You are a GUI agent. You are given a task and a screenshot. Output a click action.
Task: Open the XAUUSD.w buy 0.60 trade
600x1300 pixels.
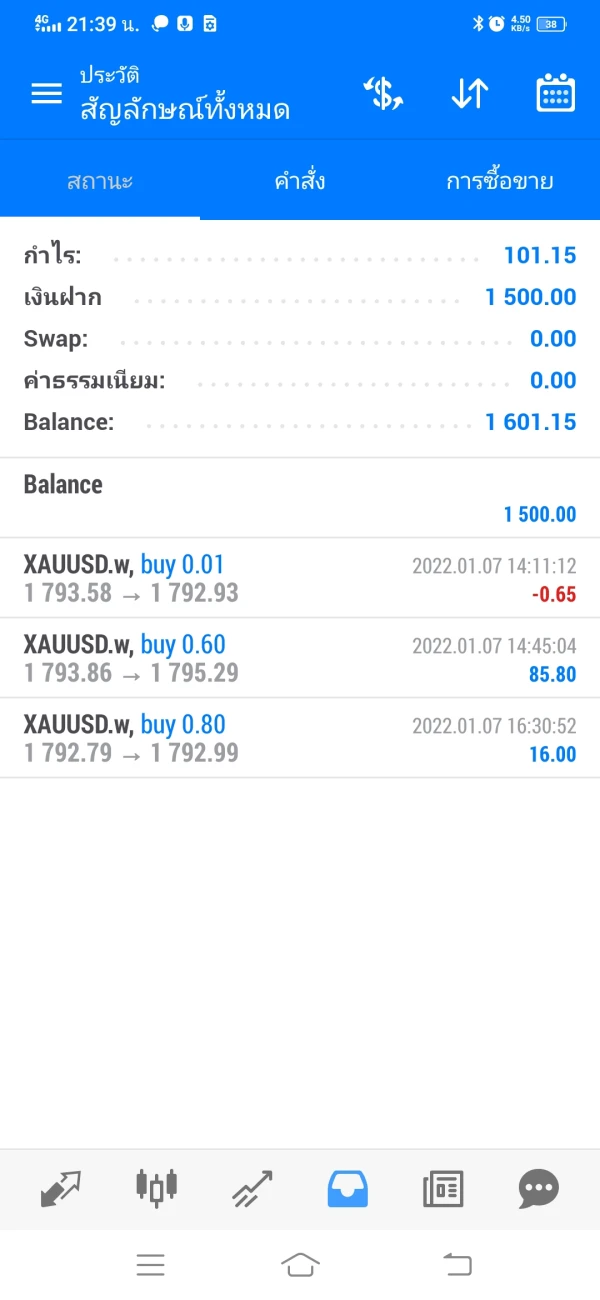point(300,658)
